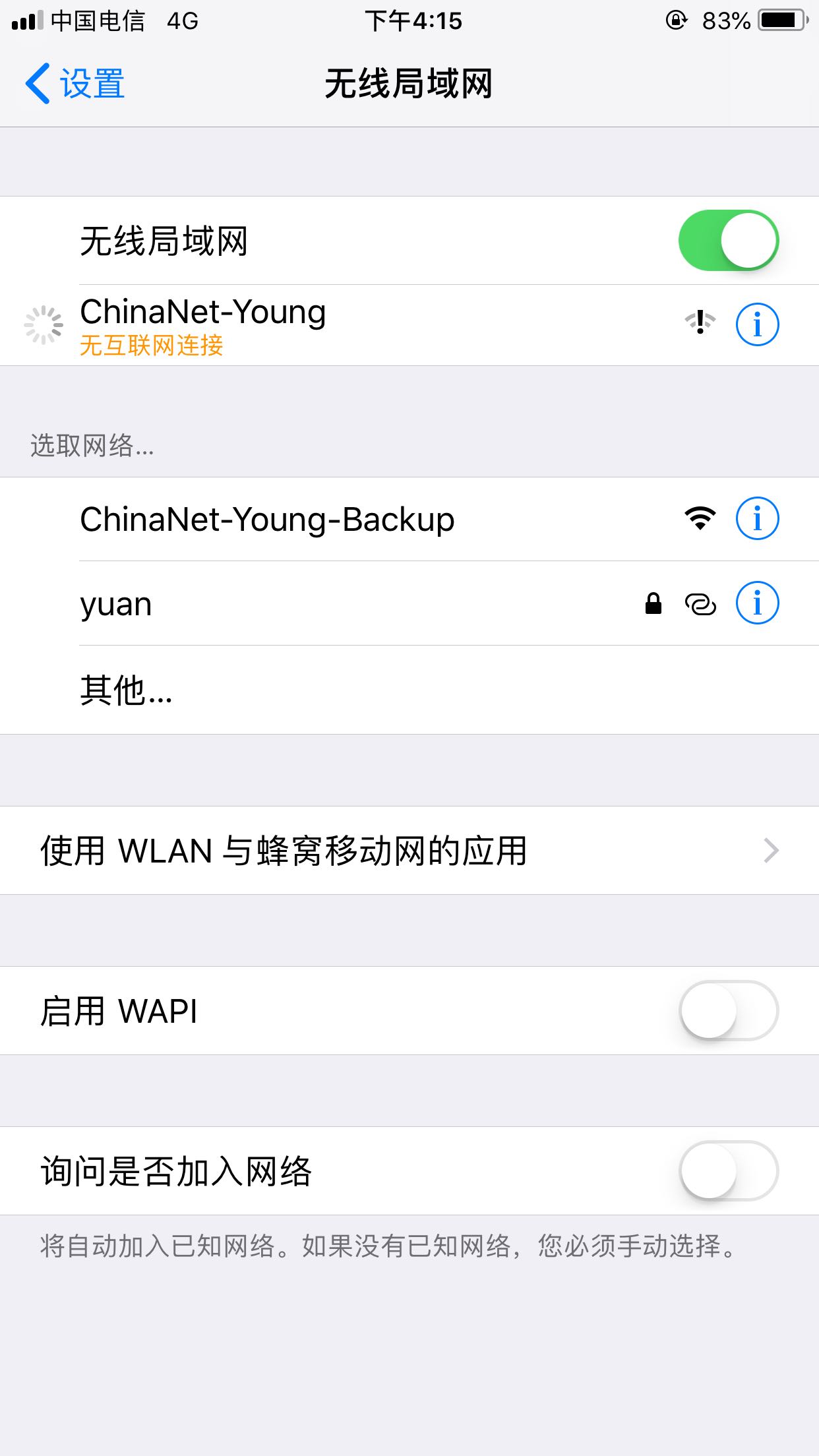Choose 其他... to add another network
The width and height of the screenshot is (819, 1456).
tap(409, 690)
